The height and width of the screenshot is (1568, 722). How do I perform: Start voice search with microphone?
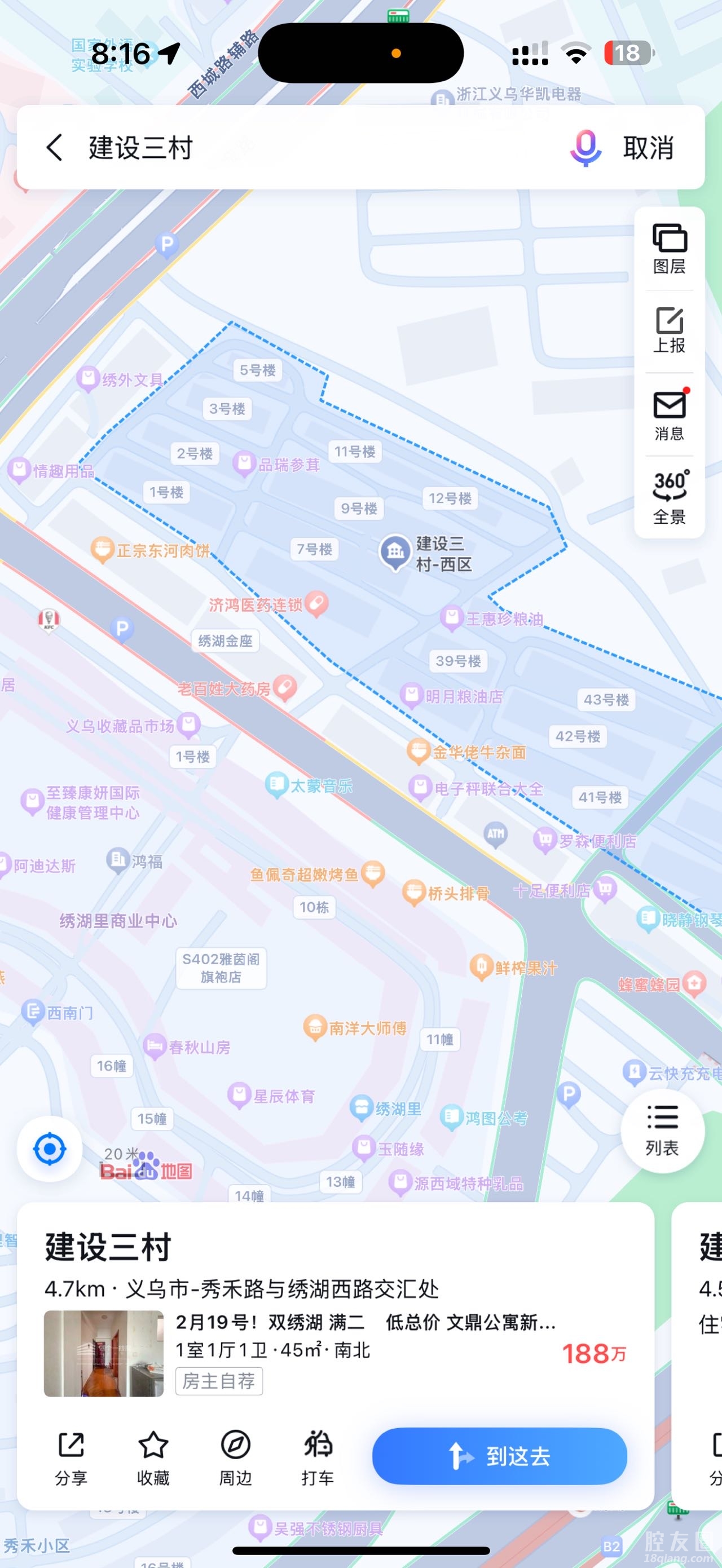pyautogui.click(x=585, y=148)
